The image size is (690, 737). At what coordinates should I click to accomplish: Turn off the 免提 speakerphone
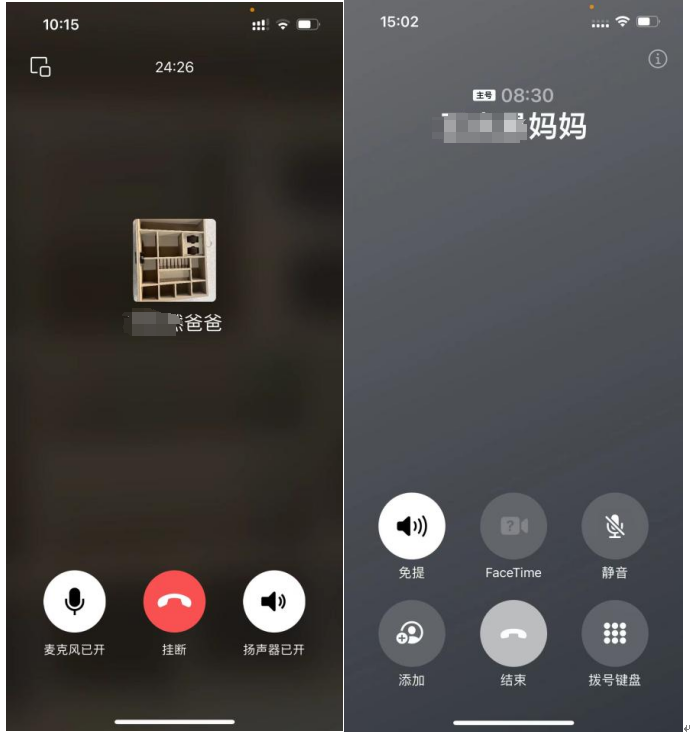(411, 526)
